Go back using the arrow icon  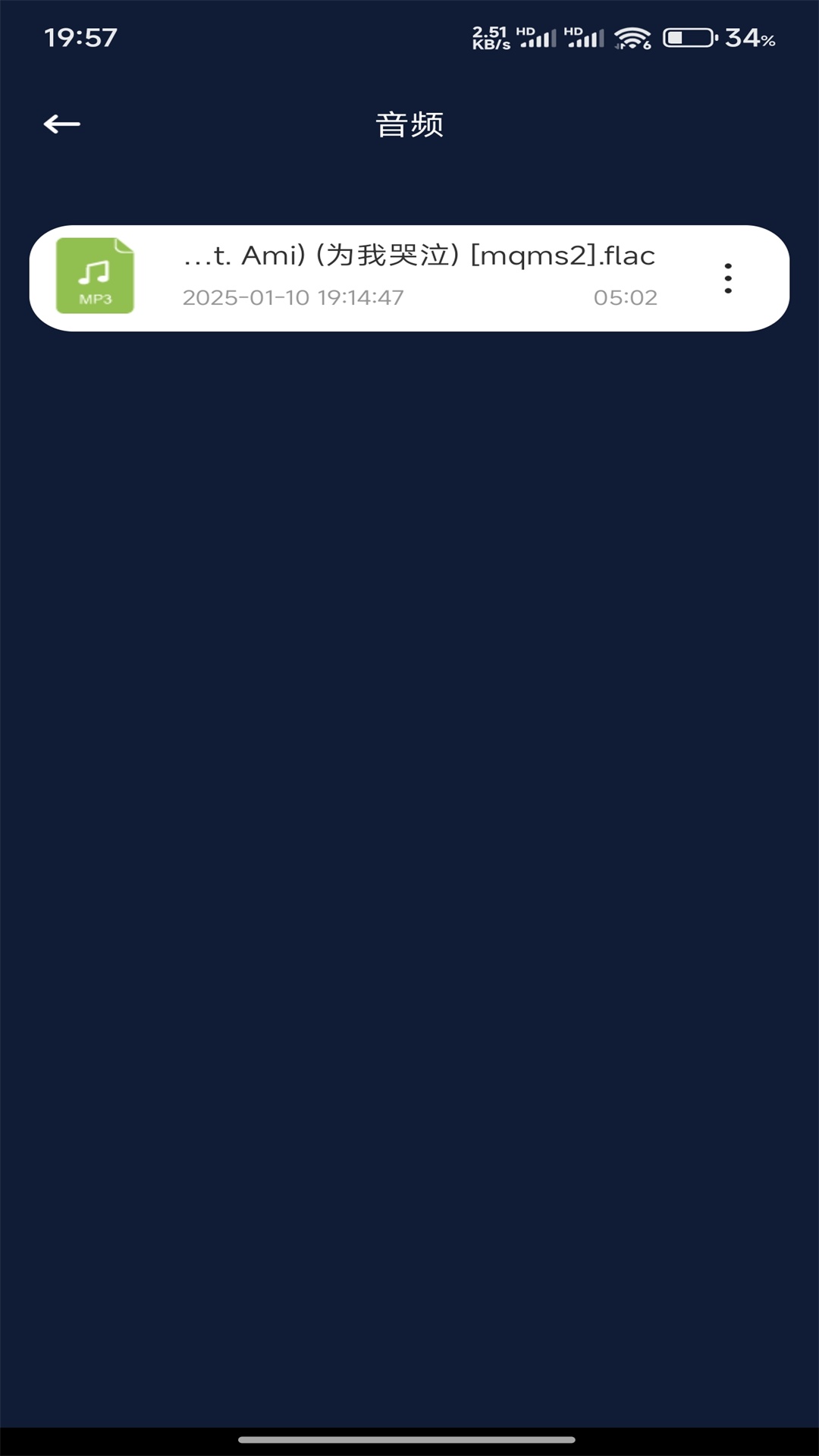(62, 124)
